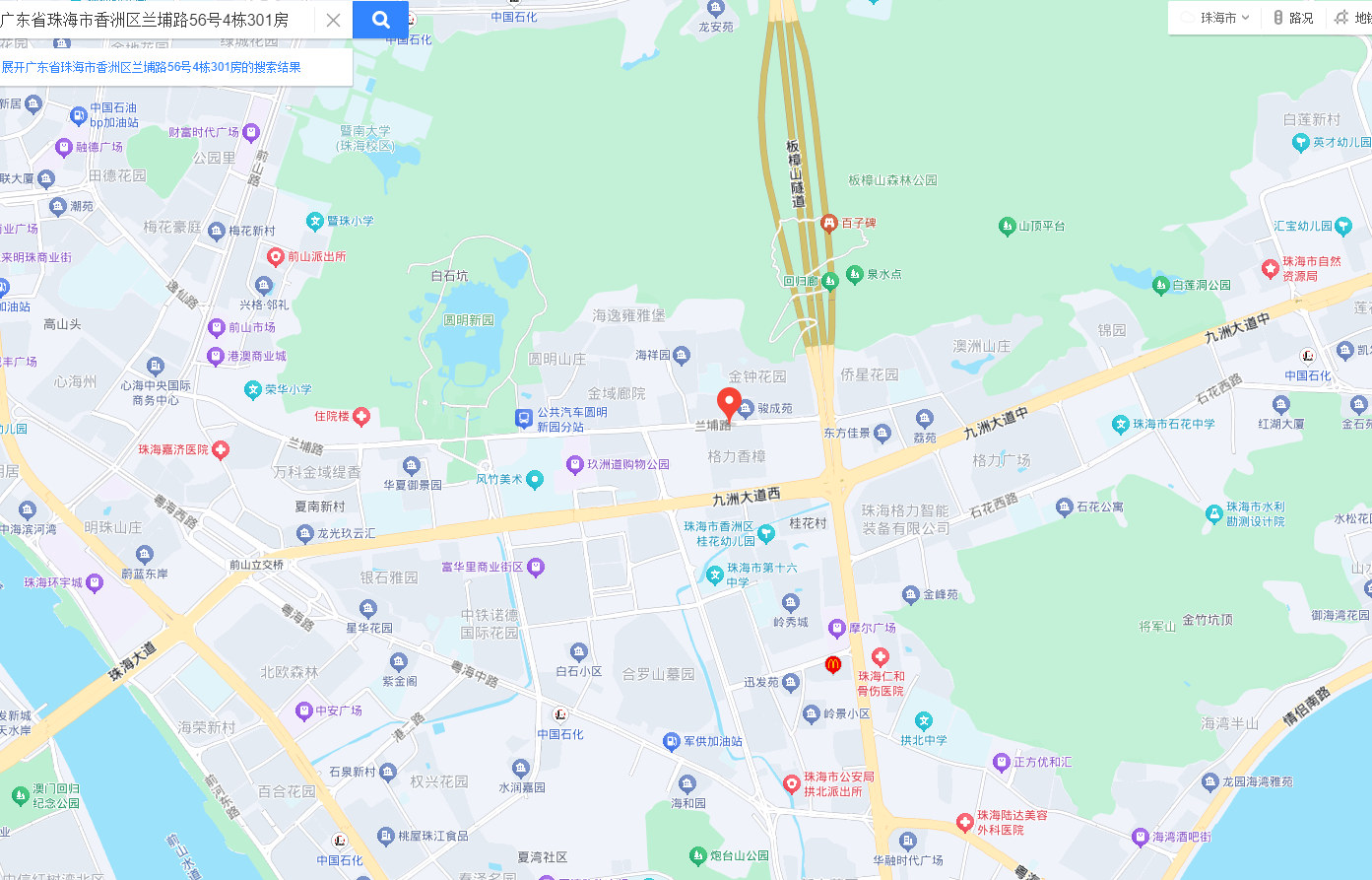
Task: Tap the McDonald's marker near 迅发苑
Action: pos(832,664)
